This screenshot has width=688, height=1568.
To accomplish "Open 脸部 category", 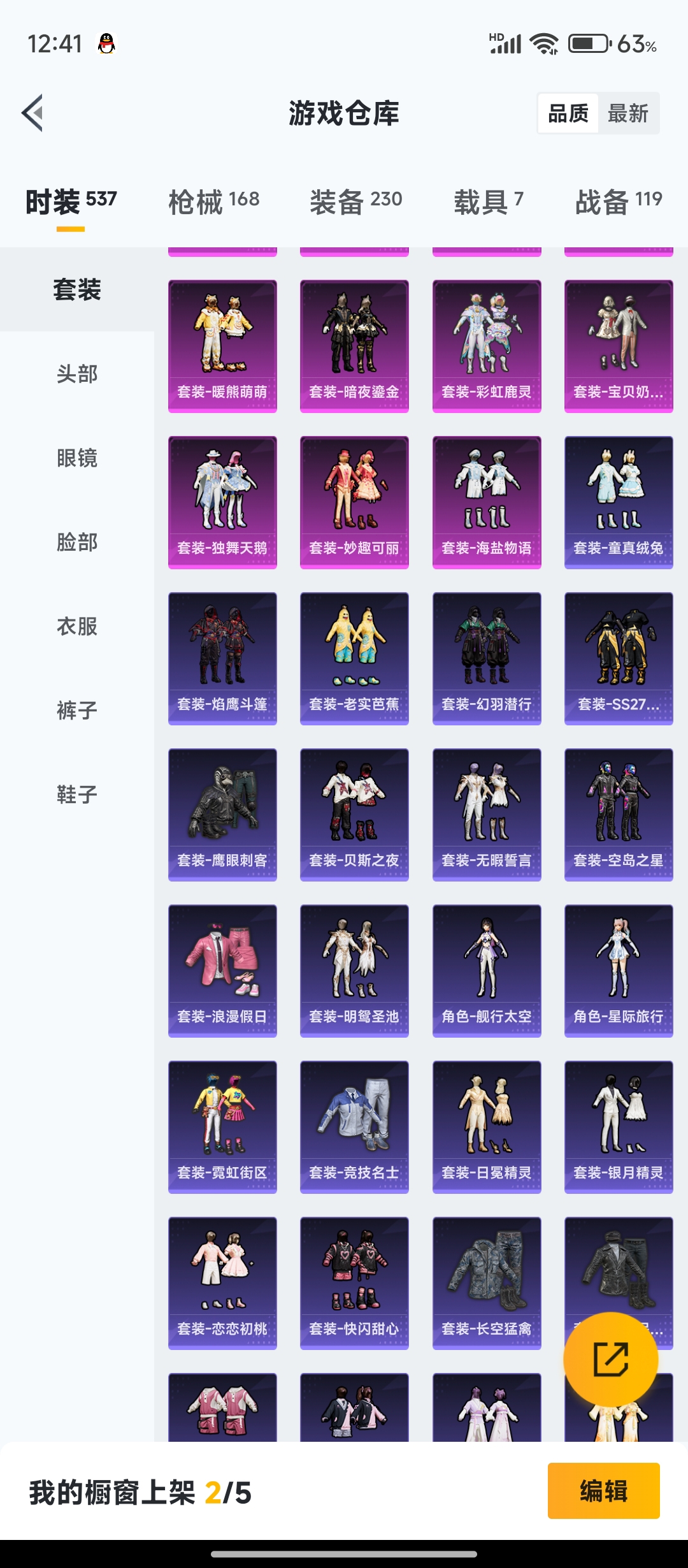I will click(77, 542).
